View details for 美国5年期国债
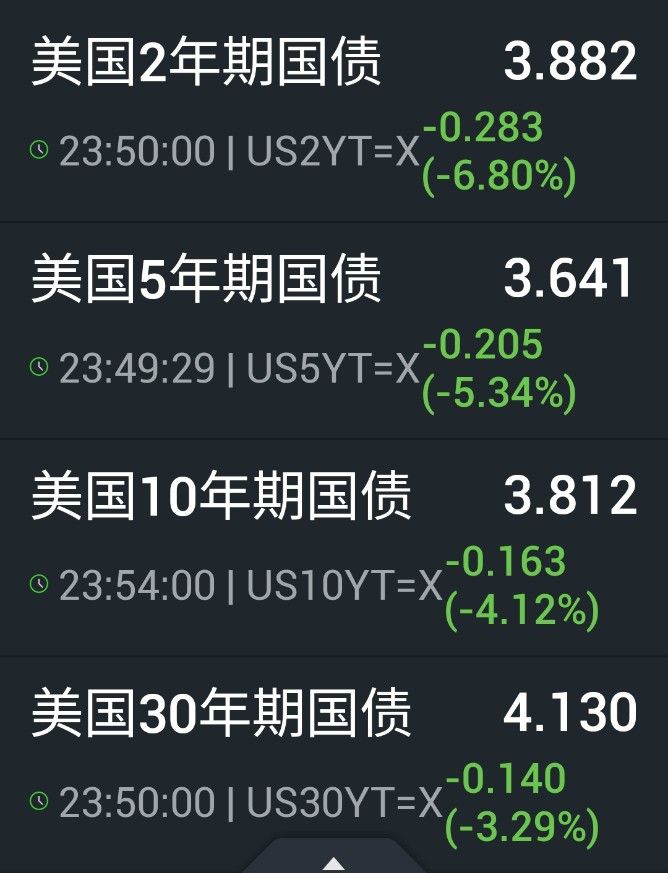This screenshot has height=873, width=668. (334, 330)
